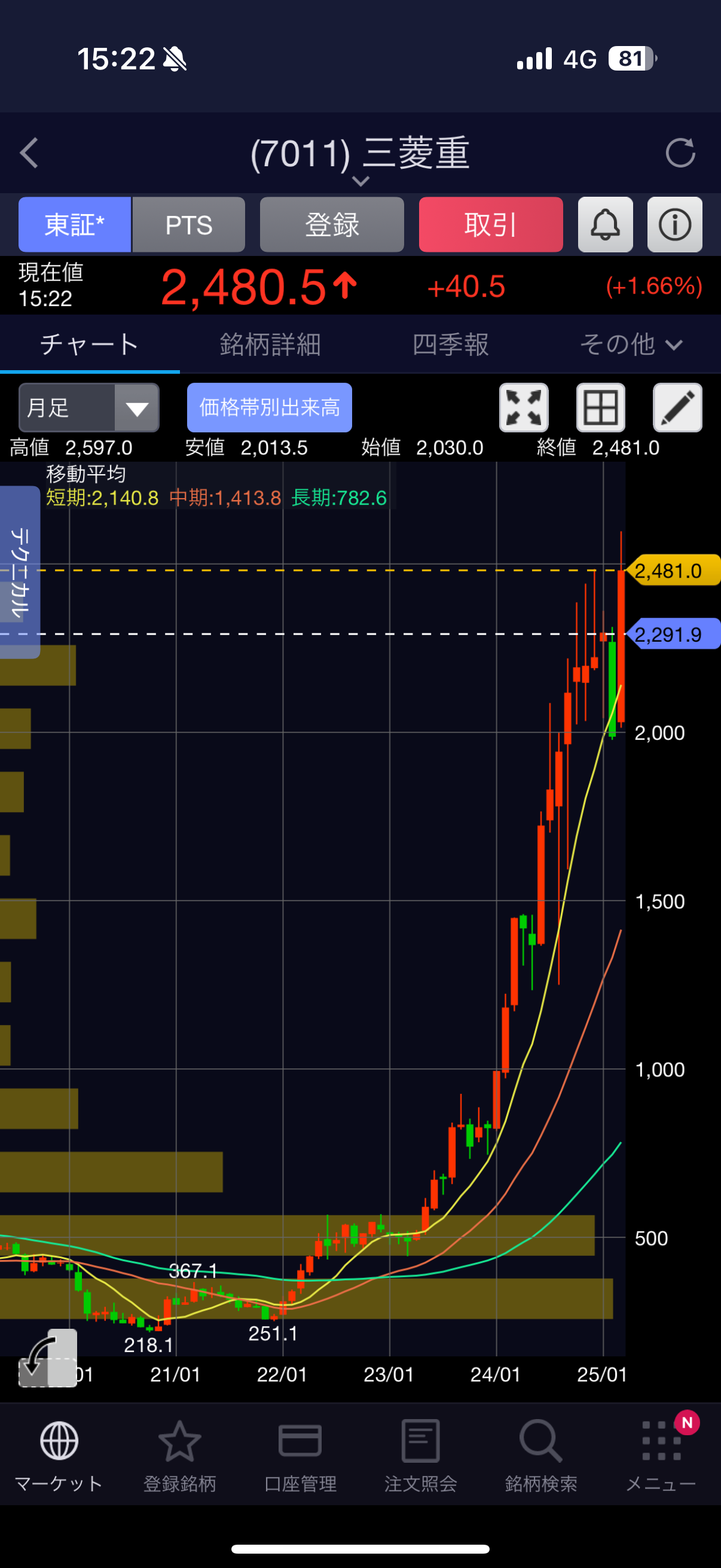This screenshot has height=1568, width=721.
Task: Expand the その他 menu
Action: [630, 344]
